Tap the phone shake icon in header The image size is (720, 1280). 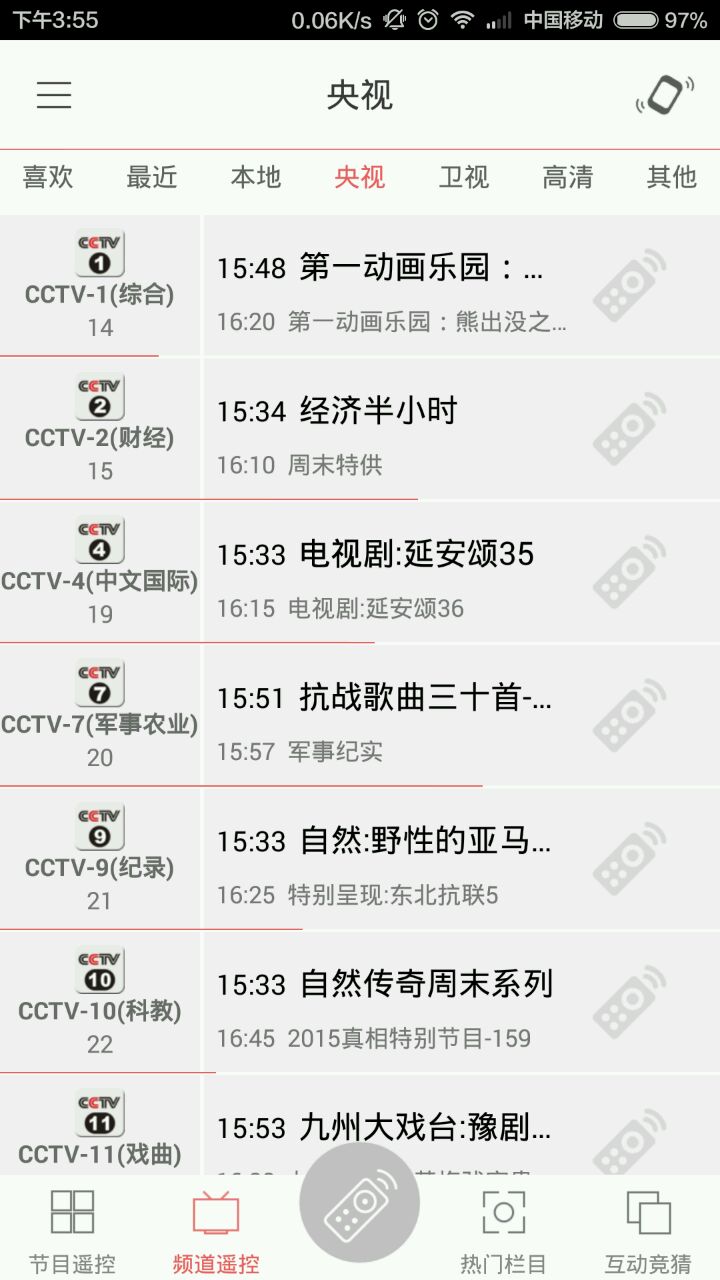click(665, 95)
